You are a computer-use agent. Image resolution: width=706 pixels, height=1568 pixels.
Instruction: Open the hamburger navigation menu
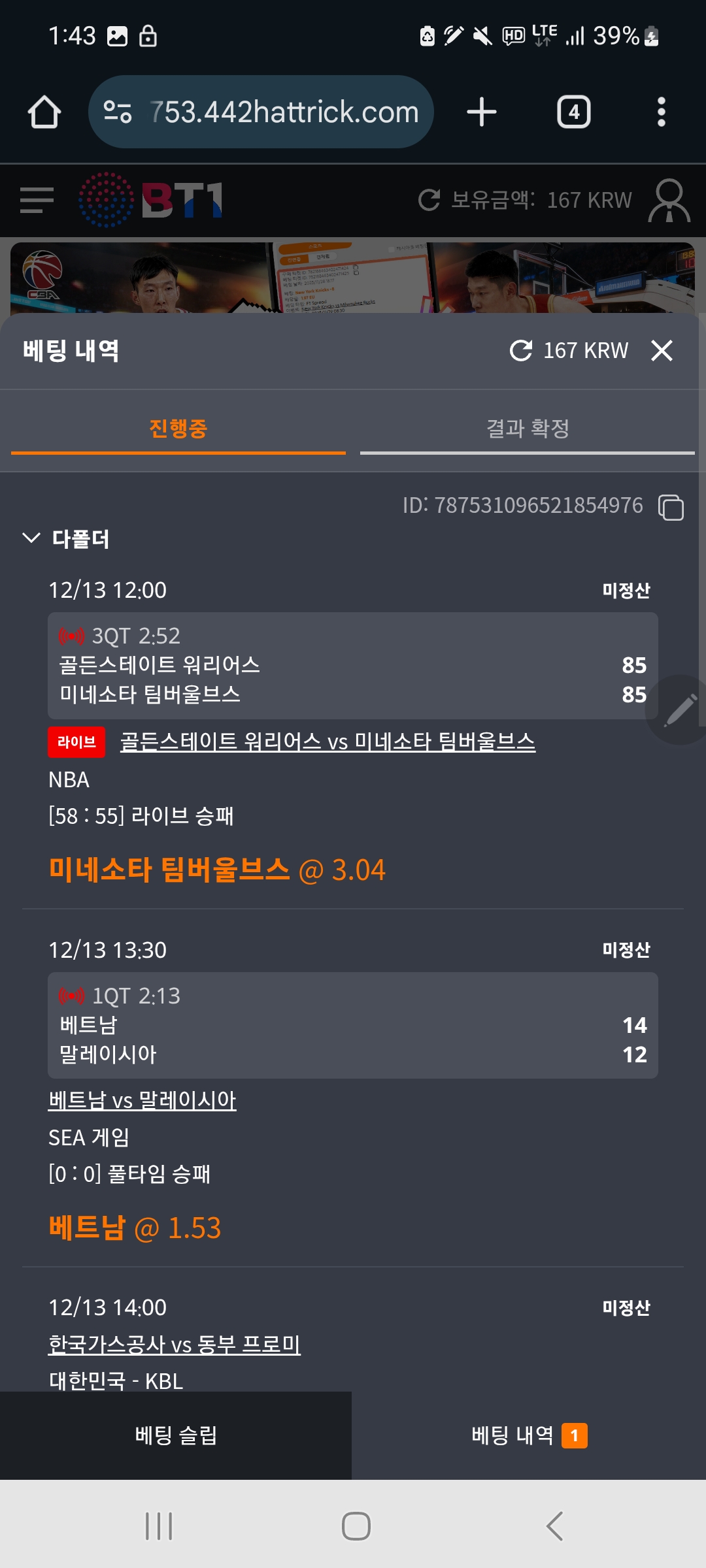[36, 200]
